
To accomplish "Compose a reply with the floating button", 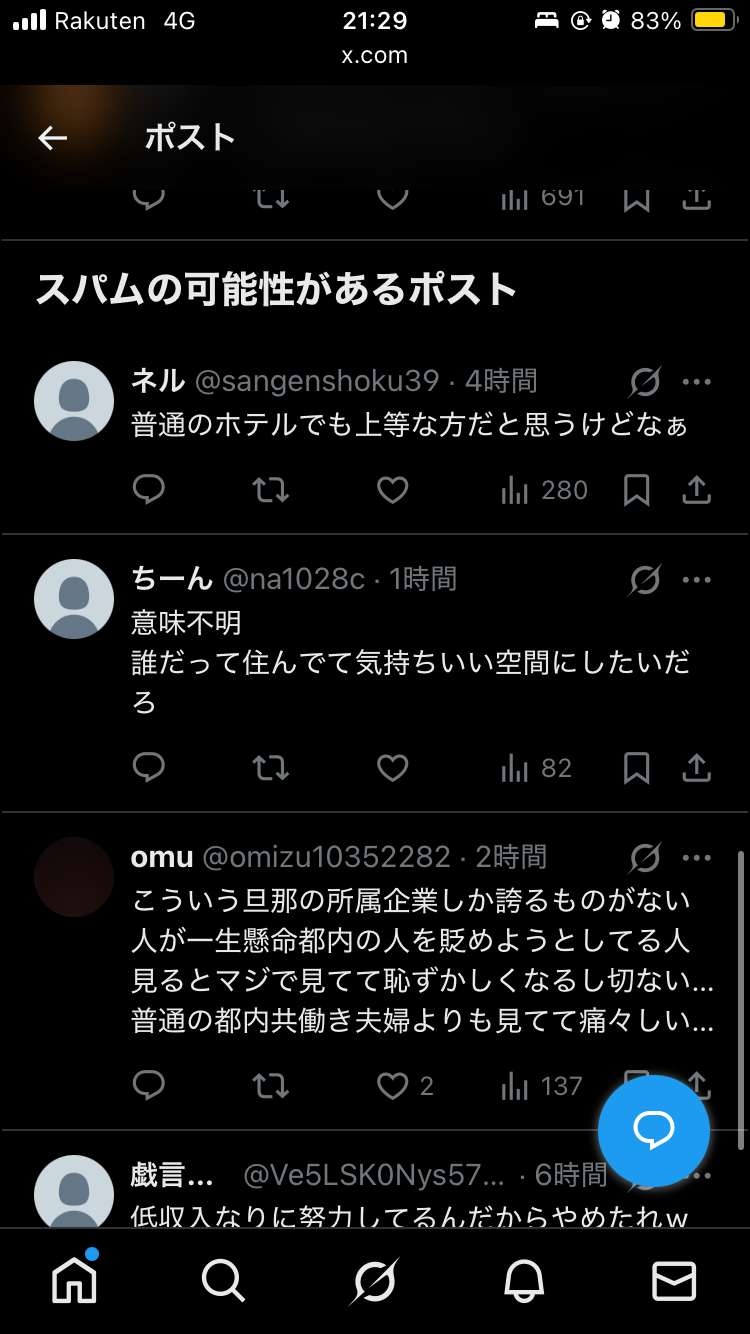I will click(654, 1131).
